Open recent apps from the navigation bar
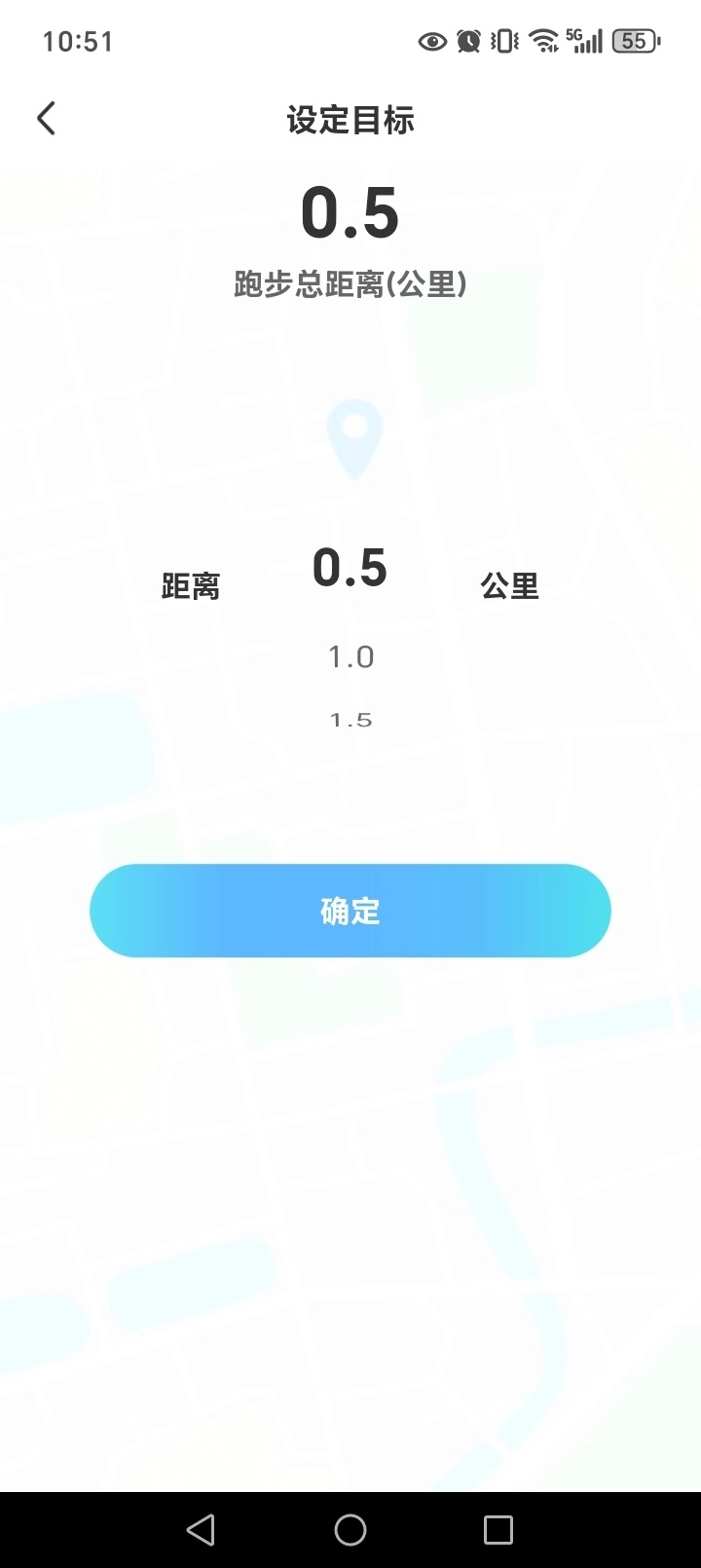Screen dimensions: 701x1568 (x=498, y=1530)
